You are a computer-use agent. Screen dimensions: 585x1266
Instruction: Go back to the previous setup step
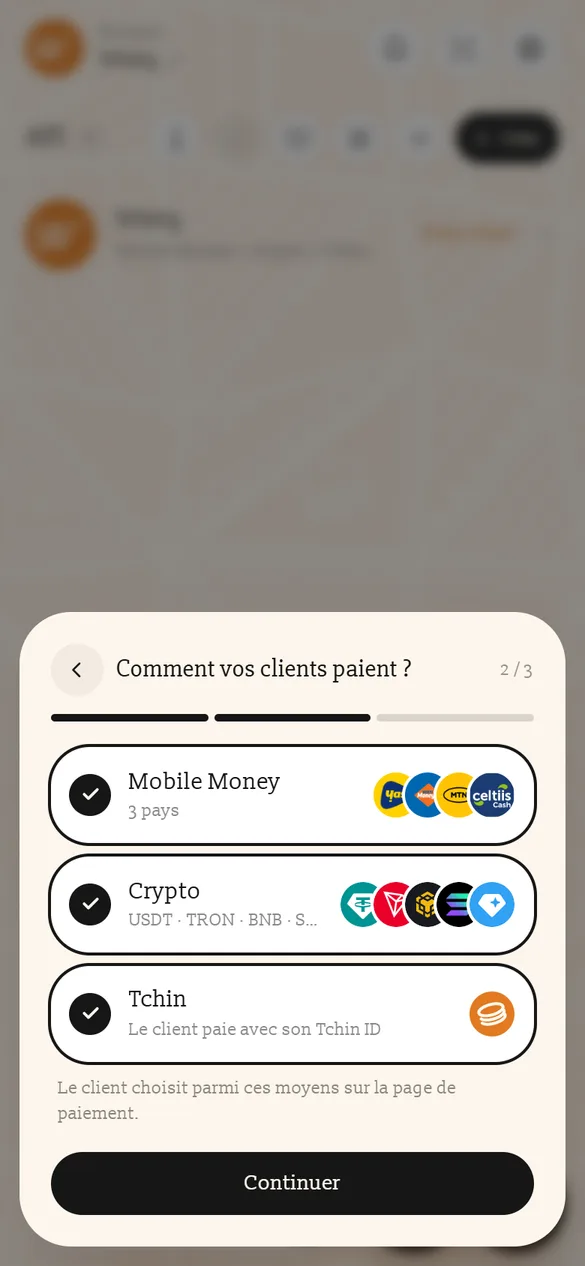(x=77, y=670)
